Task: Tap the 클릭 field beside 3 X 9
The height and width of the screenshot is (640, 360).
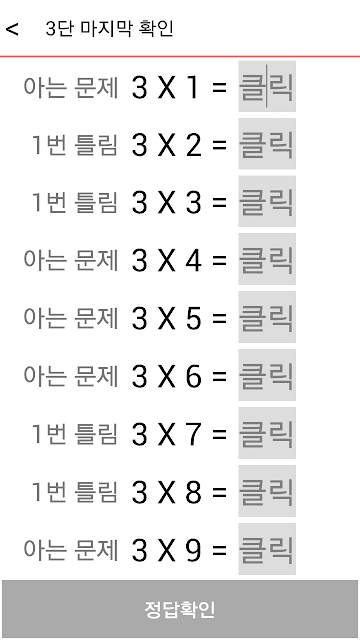Action: [267, 549]
